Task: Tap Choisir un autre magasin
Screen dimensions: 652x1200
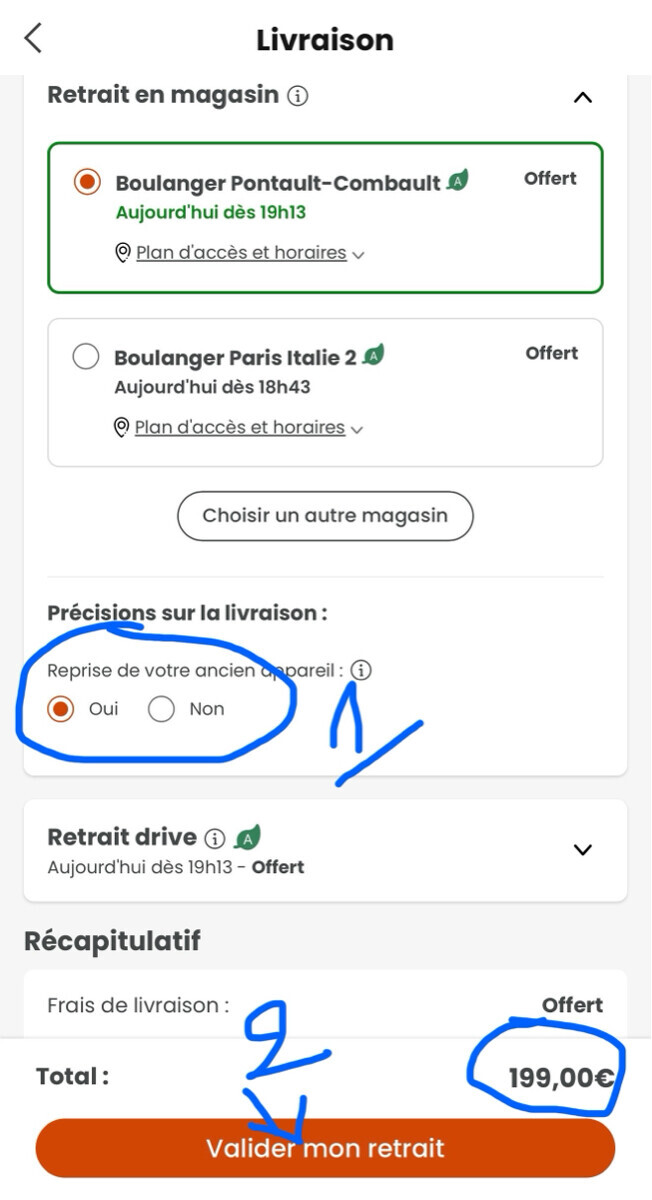Action: (x=325, y=516)
